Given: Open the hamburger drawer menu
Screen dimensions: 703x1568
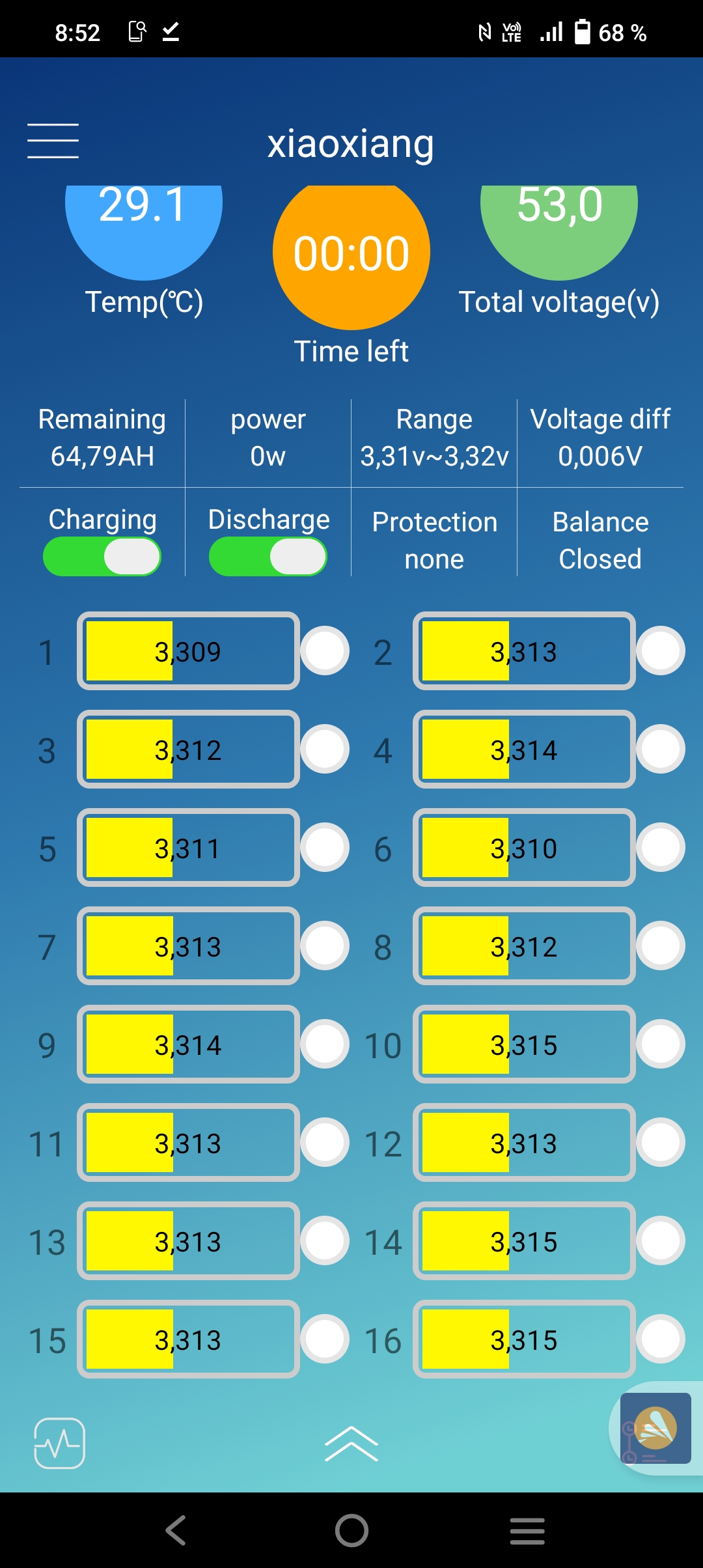Looking at the screenshot, I should pyautogui.click(x=53, y=141).
